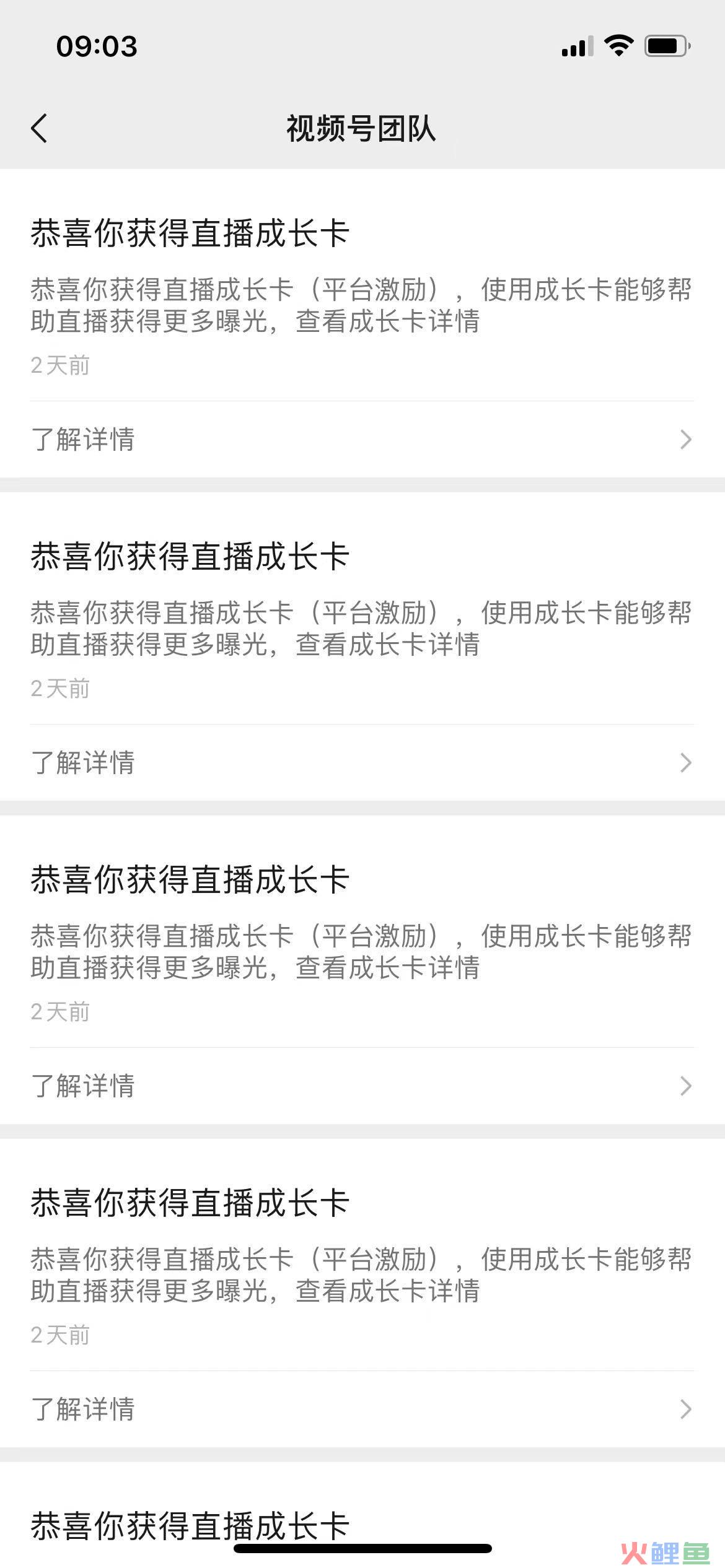This screenshot has height=1568, width=725.
Task: Open 了解详情 of the second 直播成长卡 notification
Action: 362,763
